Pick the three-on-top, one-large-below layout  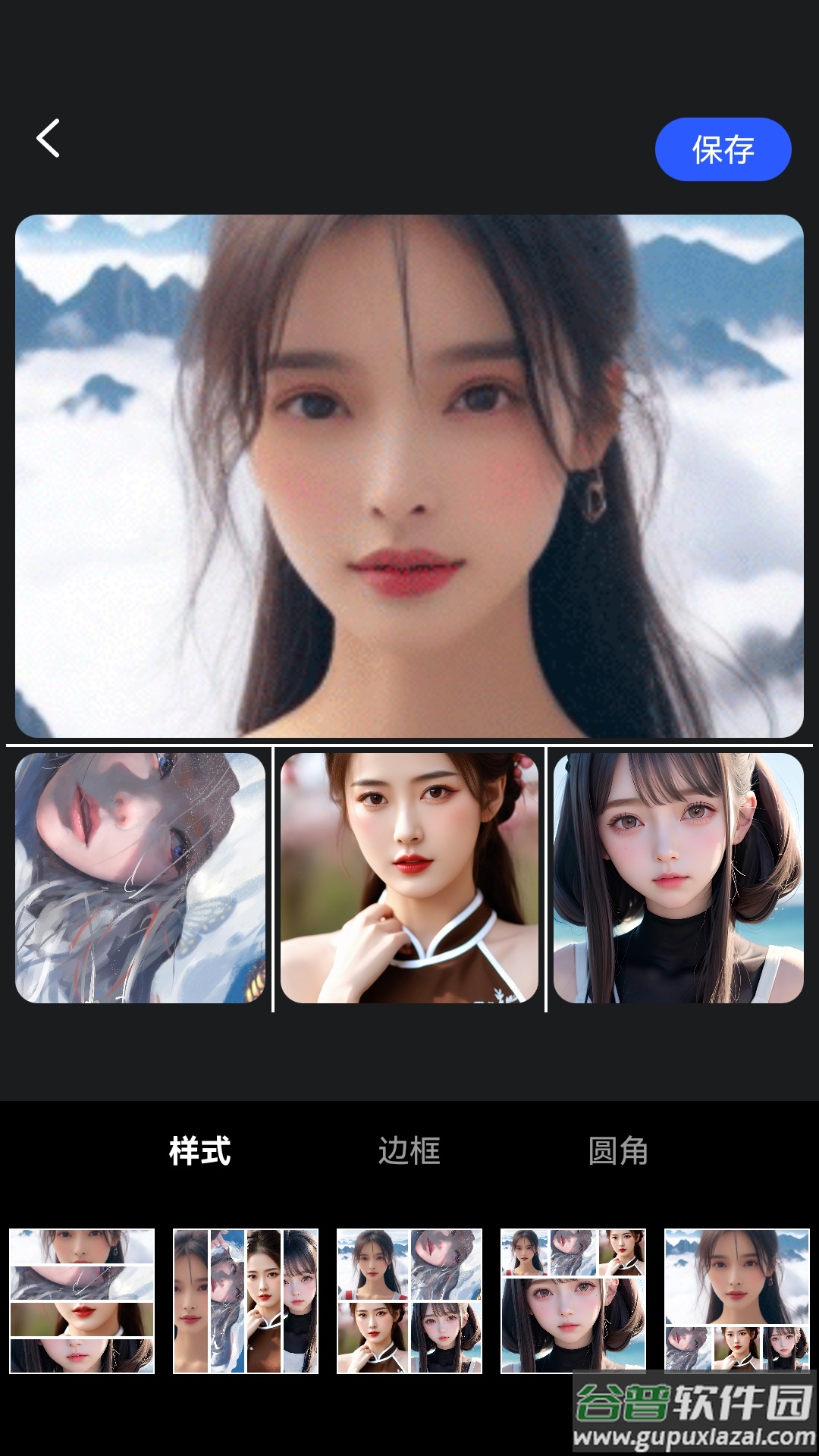point(573,1301)
